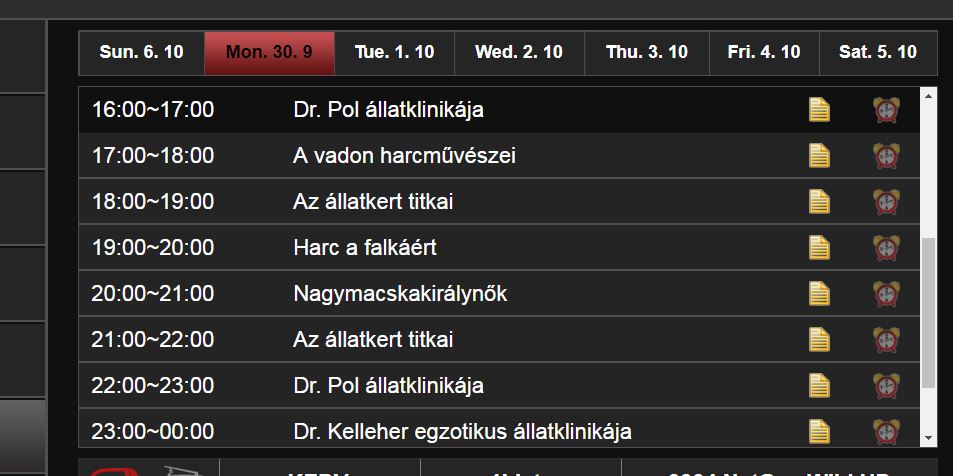This screenshot has width=953, height=476.
Task: Open the 23:00 Dr. Kelleher egzotikus állatklinikája row
Action: tap(462, 432)
